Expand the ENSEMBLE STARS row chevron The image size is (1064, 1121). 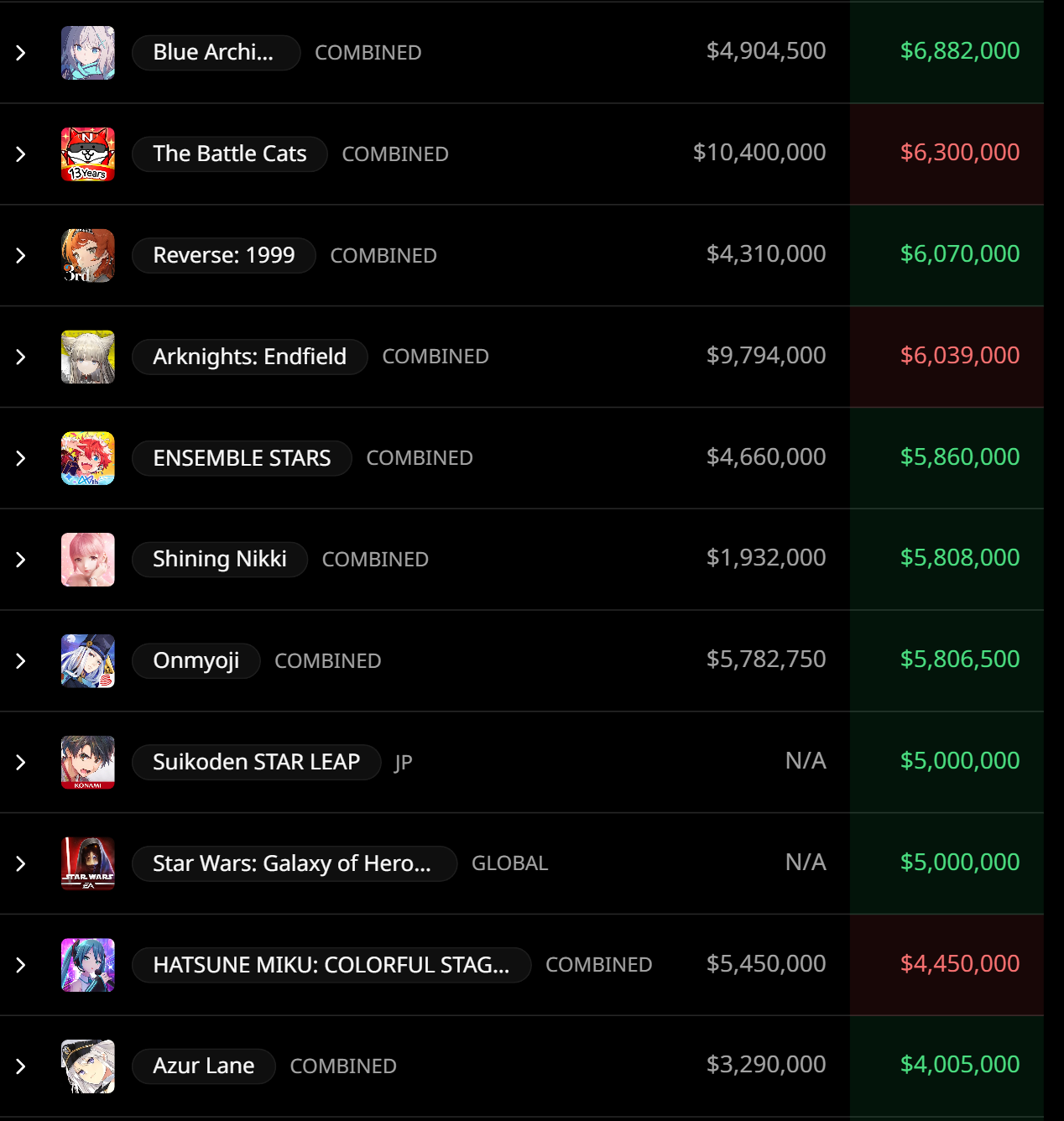21,458
